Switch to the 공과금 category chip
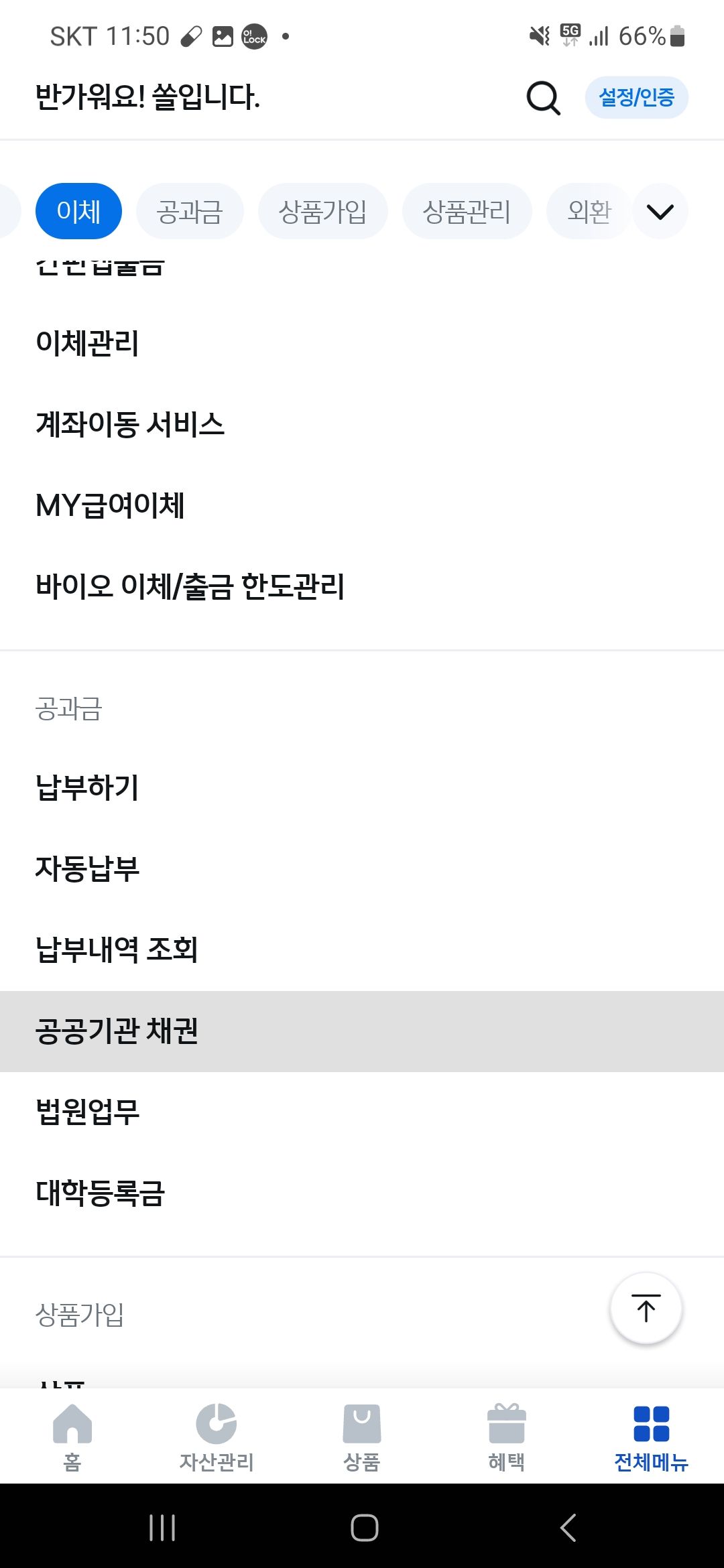 [190, 210]
